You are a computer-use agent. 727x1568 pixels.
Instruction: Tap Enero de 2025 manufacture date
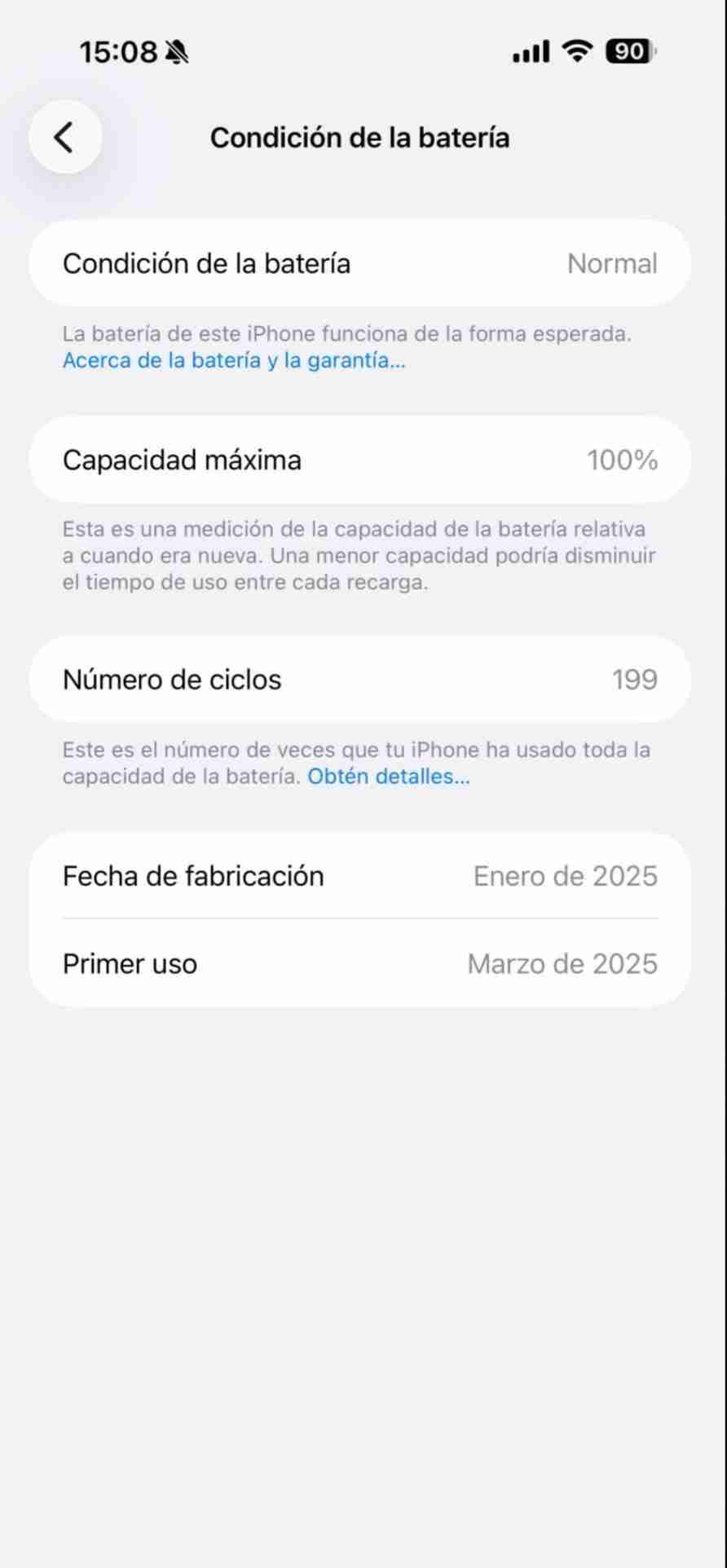[x=565, y=875]
